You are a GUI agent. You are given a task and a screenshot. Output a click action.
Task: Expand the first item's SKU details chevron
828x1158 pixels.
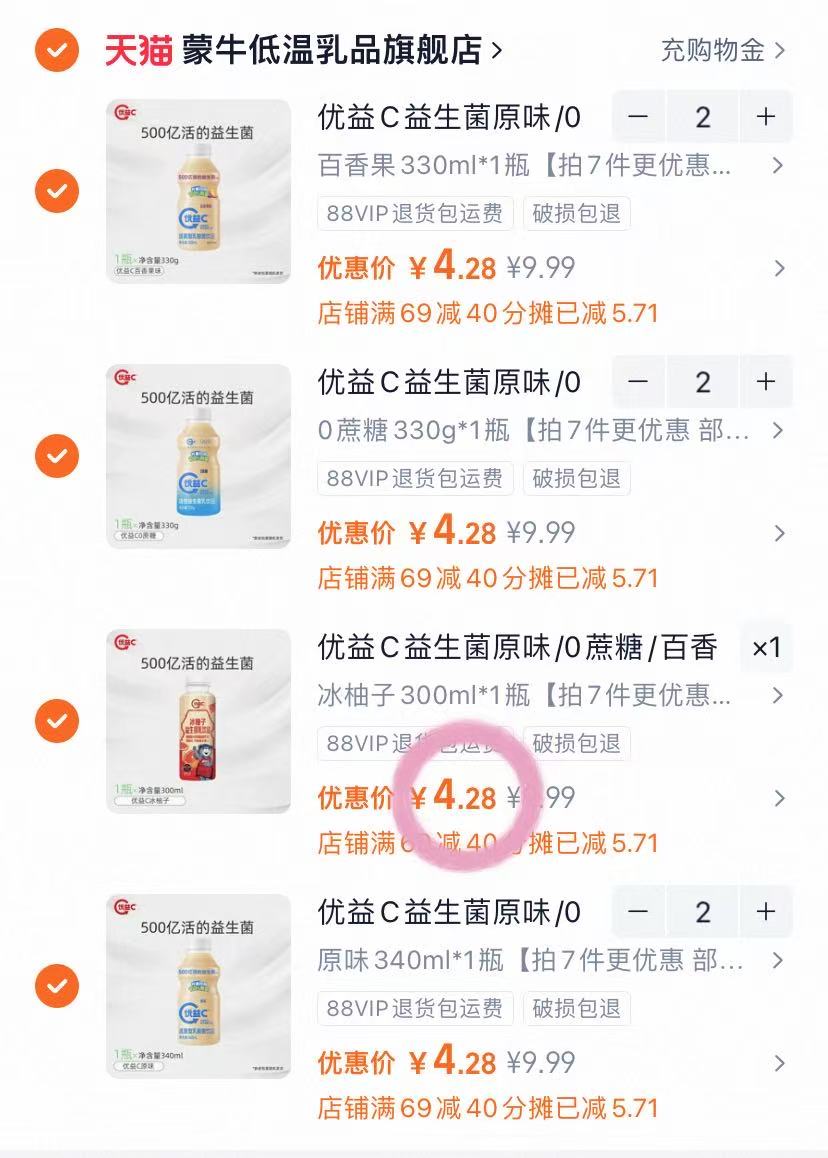780,166
